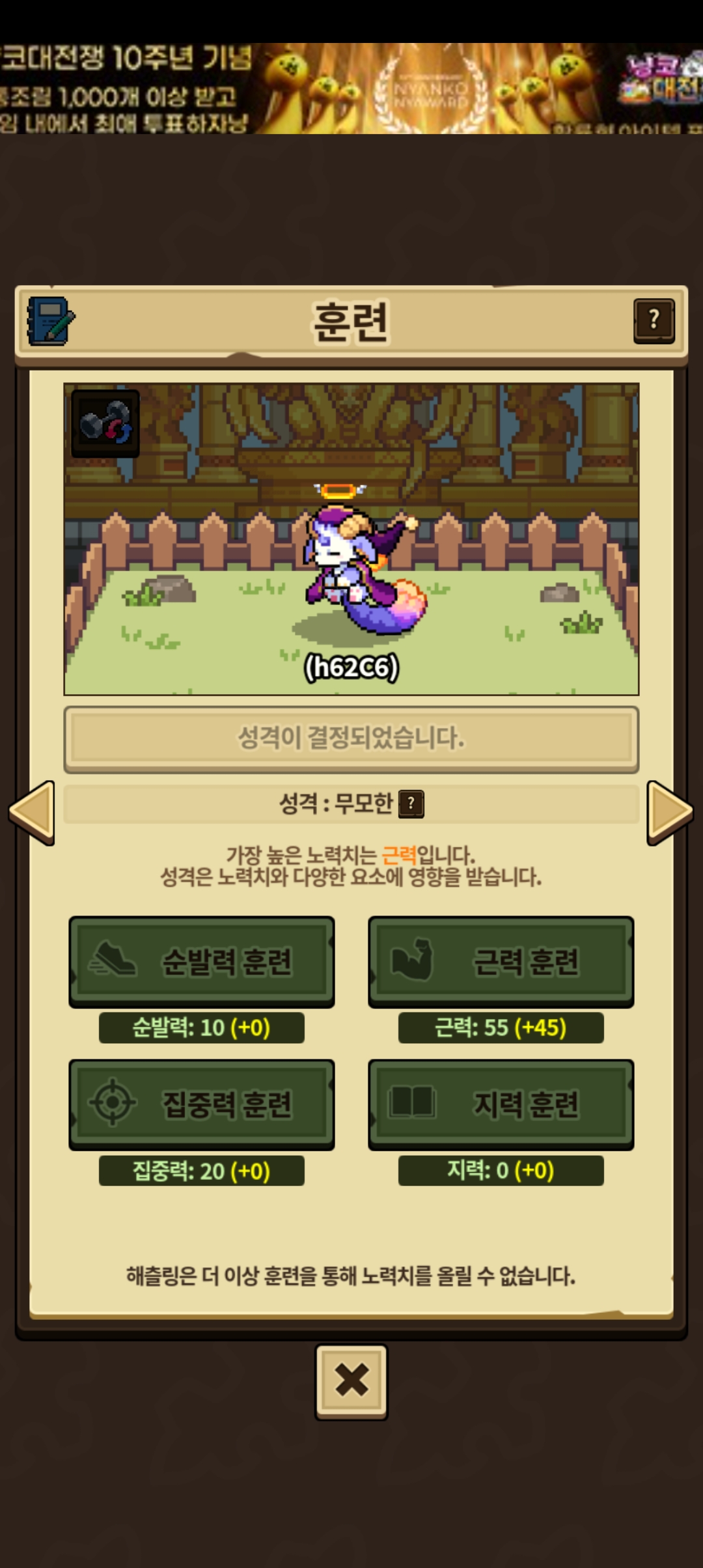Image resolution: width=703 pixels, height=1568 pixels.
Task: Select 순발력 훈련 button
Action: pyautogui.click(x=202, y=961)
